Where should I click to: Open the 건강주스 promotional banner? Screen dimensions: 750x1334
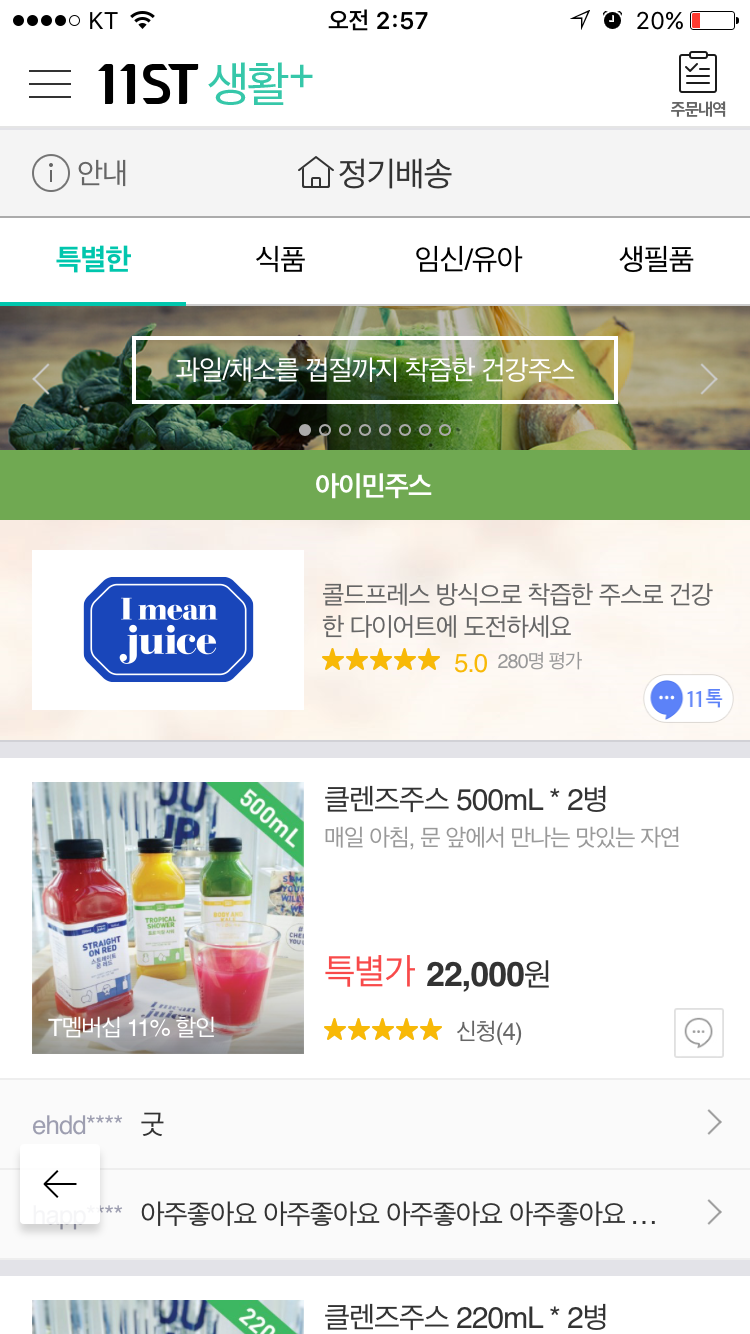375,370
